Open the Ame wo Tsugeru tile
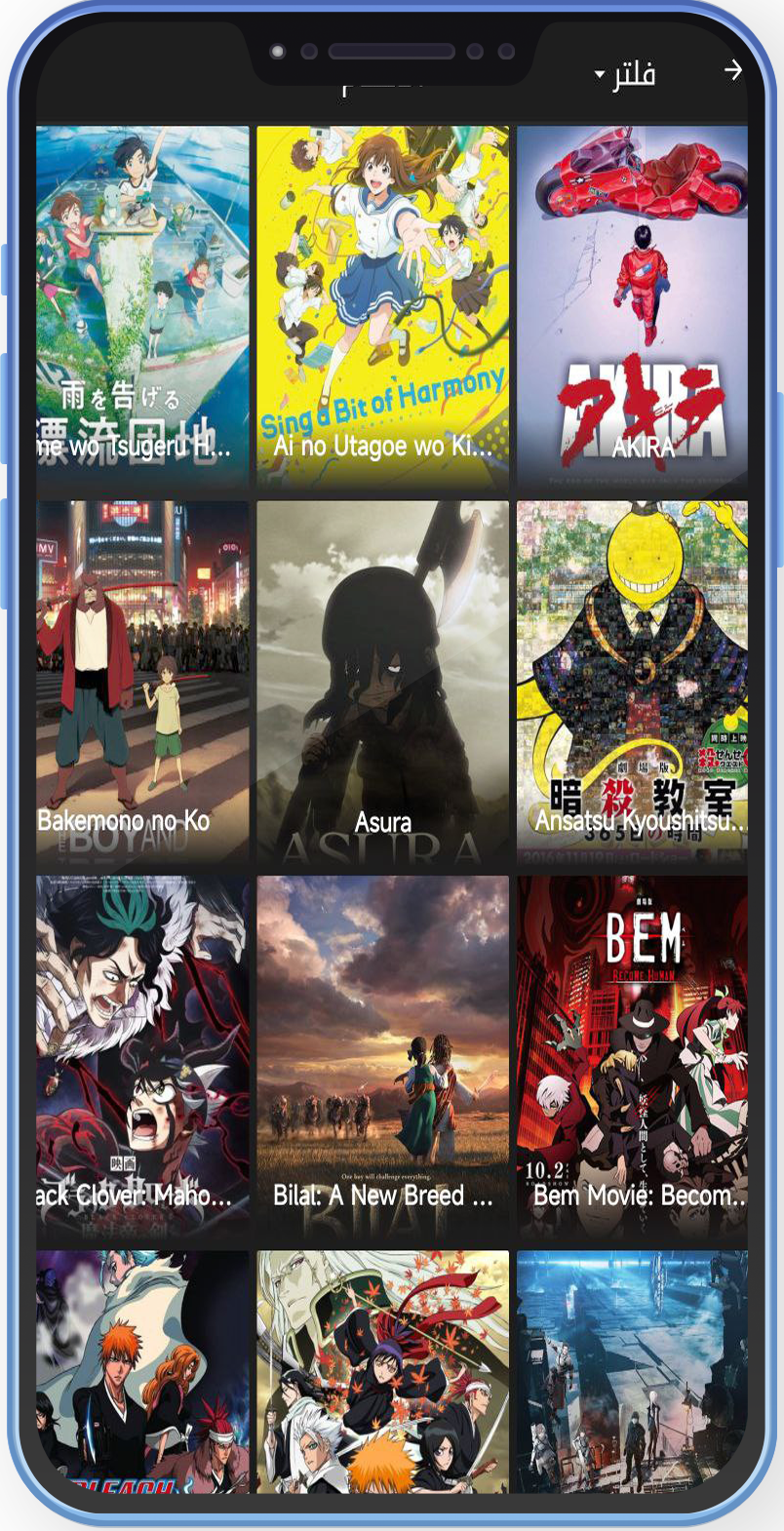The height and width of the screenshot is (1531, 784). [143, 306]
